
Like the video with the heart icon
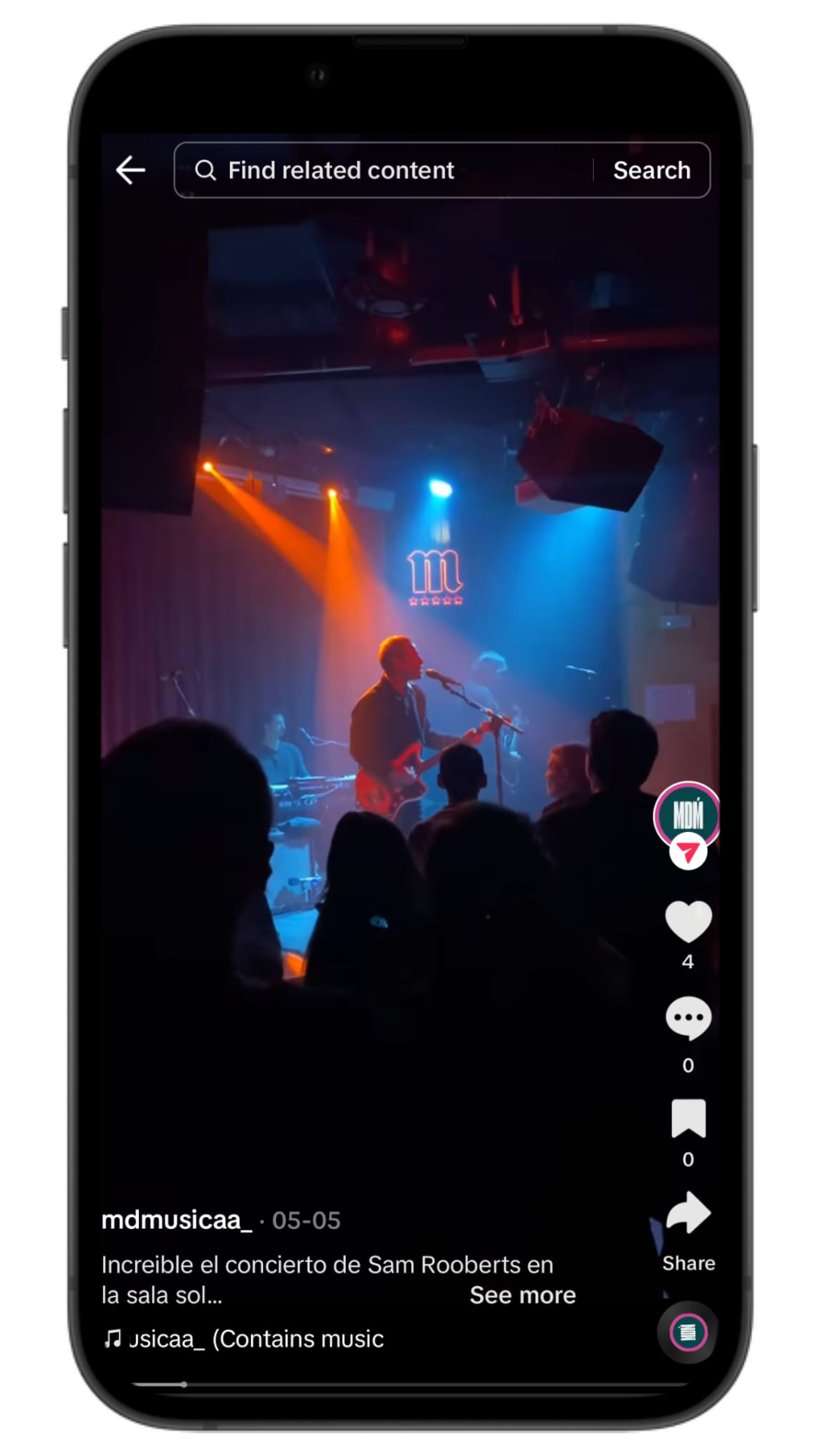click(x=688, y=921)
